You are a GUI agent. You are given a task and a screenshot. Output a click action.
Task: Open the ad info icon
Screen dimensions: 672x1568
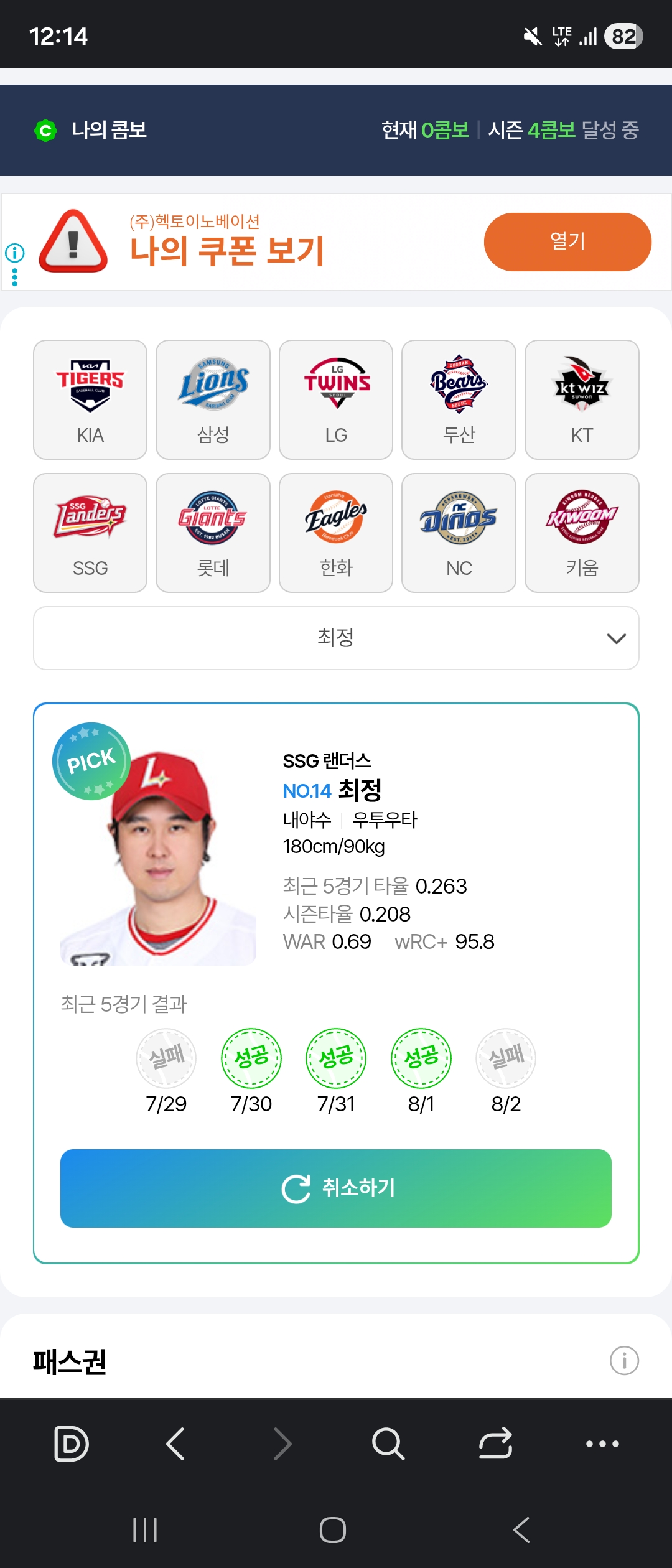pos(15,253)
